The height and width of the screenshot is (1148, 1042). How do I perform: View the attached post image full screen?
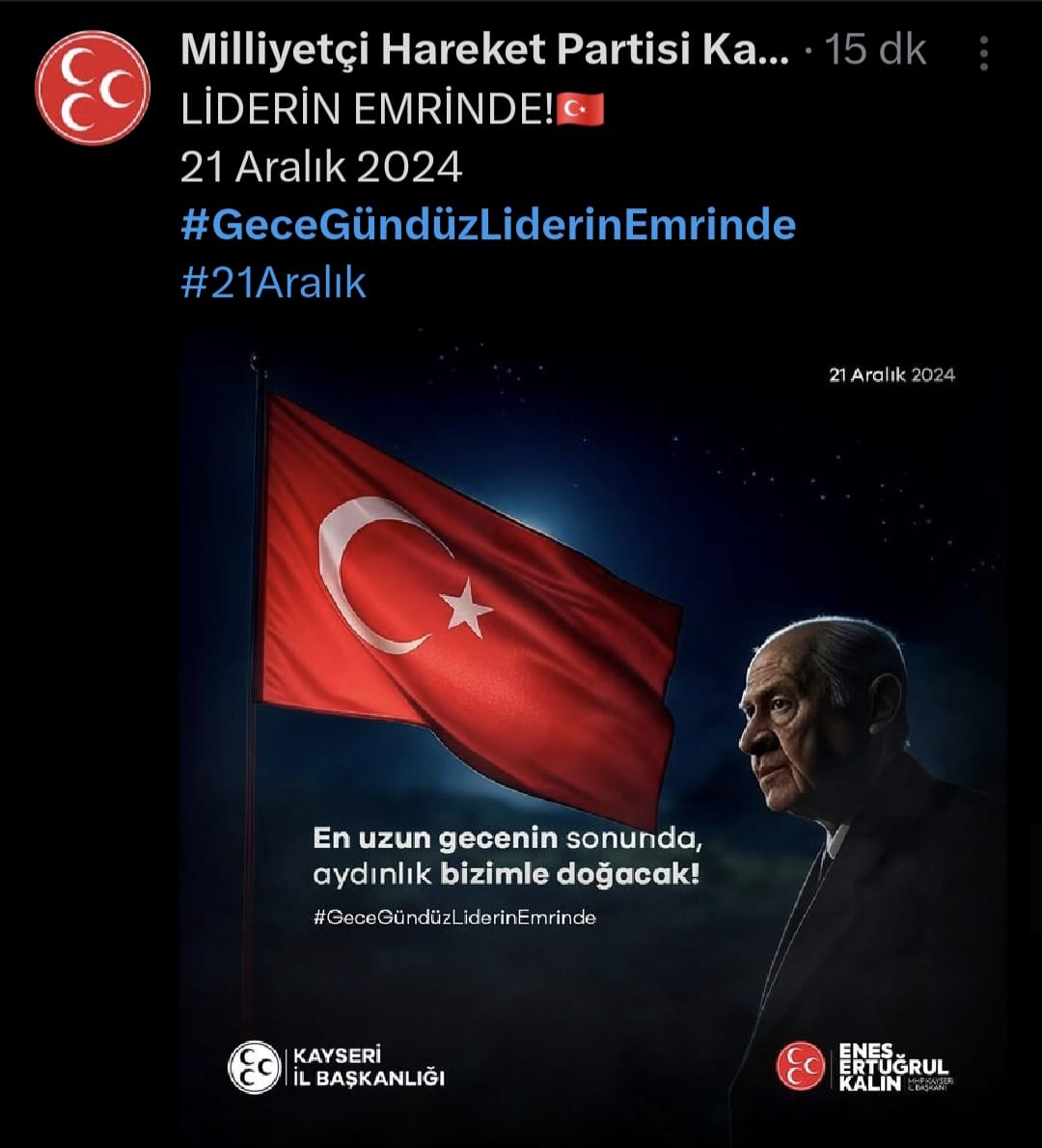click(593, 733)
